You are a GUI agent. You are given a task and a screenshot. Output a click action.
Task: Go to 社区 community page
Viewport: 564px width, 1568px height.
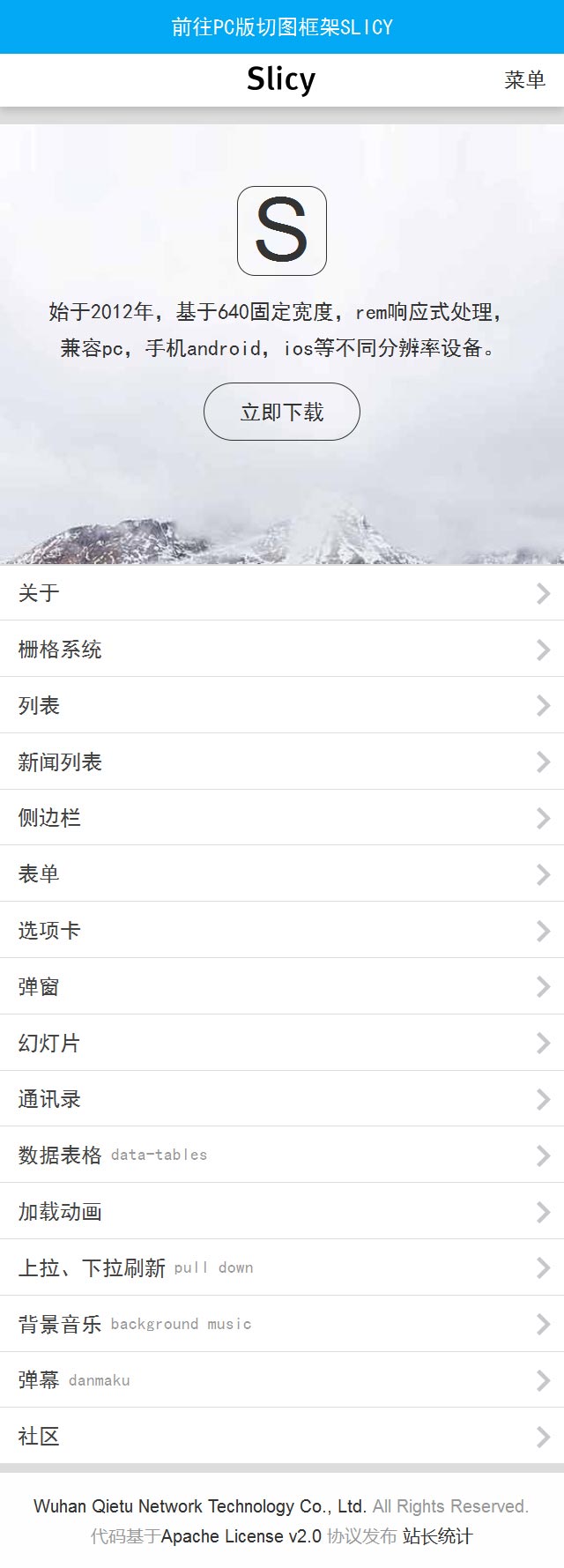pos(282,1437)
